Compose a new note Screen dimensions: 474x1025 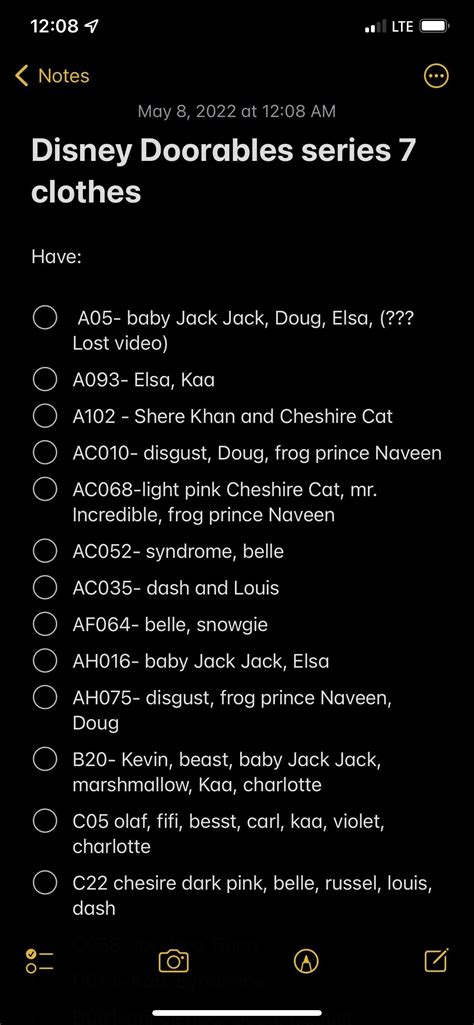(x=436, y=960)
